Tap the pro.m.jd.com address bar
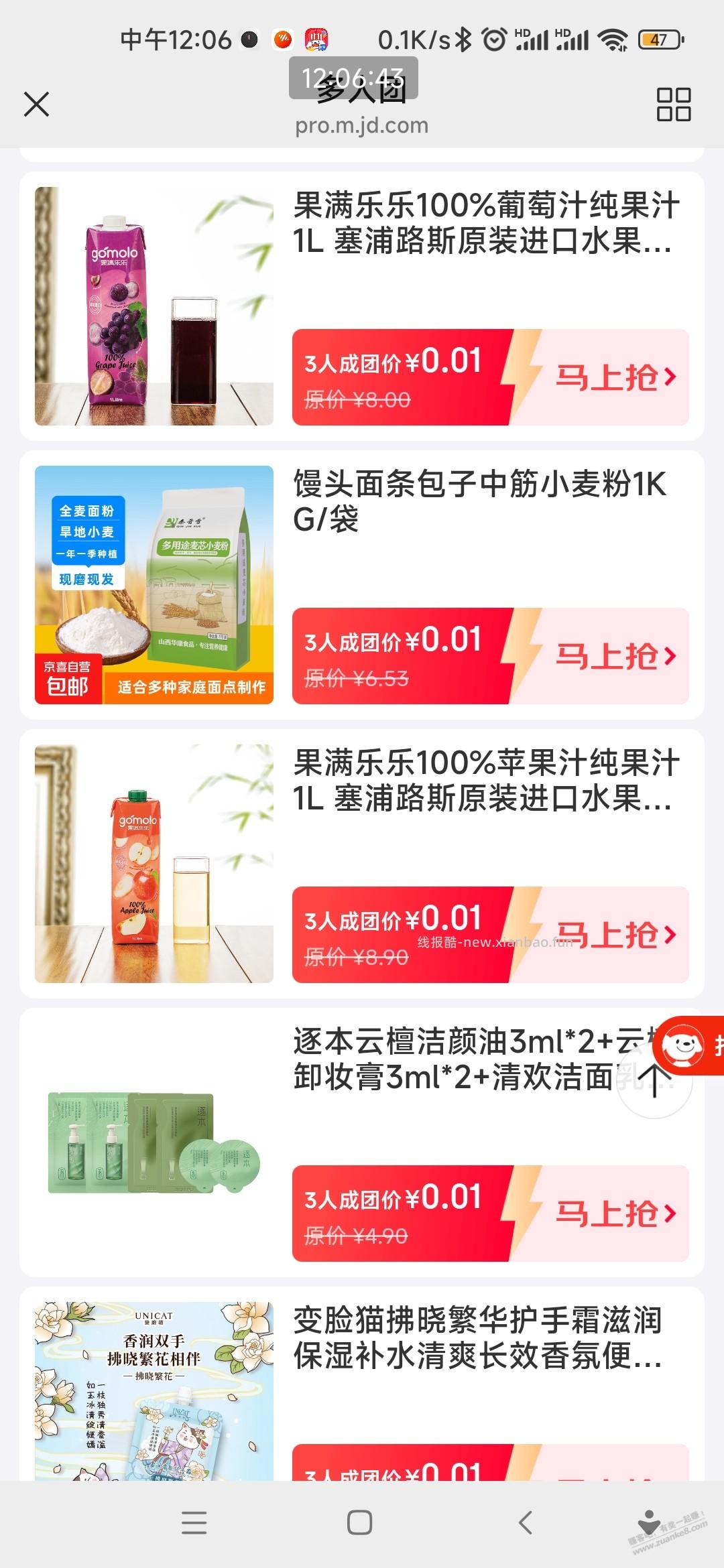This screenshot has width=724, height=1568. click(362, 124)
